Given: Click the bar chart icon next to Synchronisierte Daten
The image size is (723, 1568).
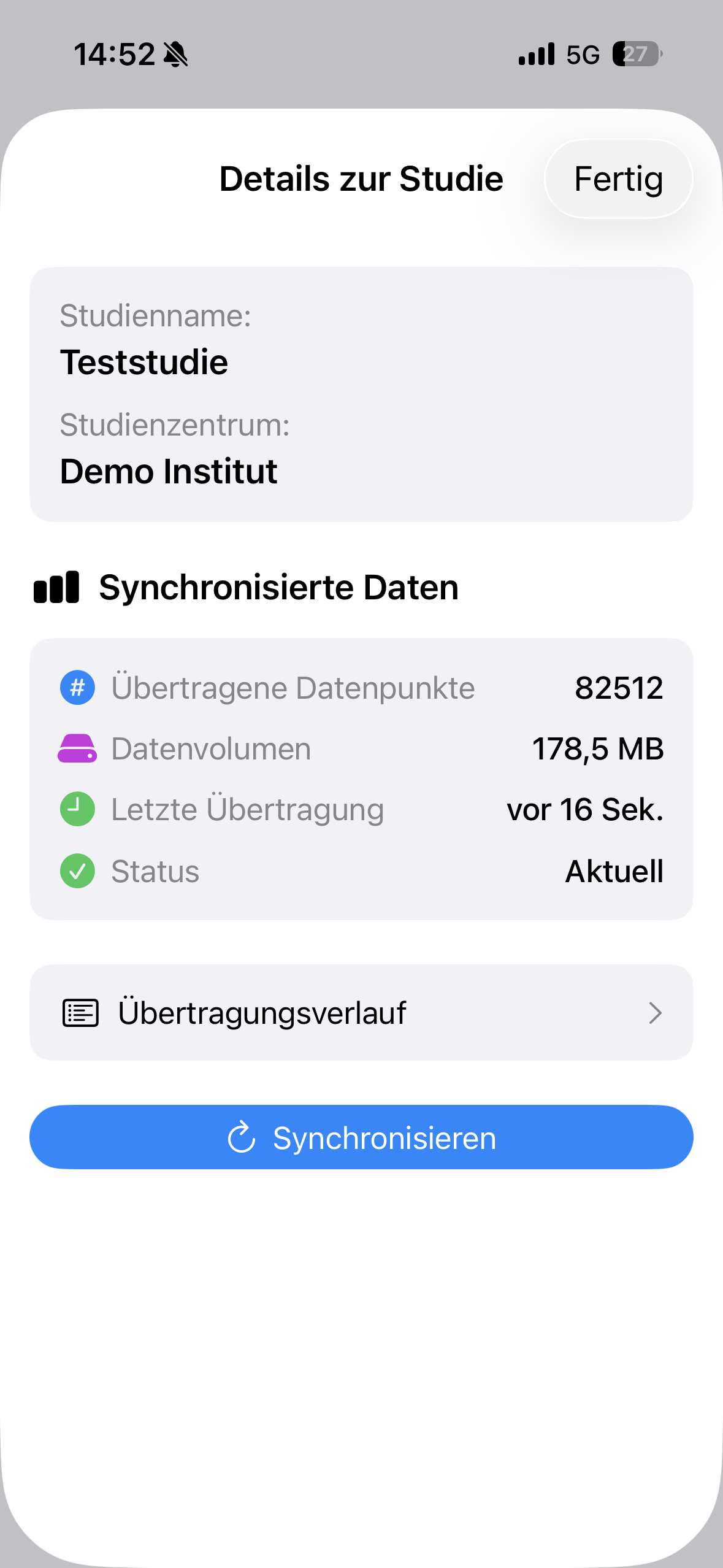Looking at the screenshot, I should pos(56,587).
